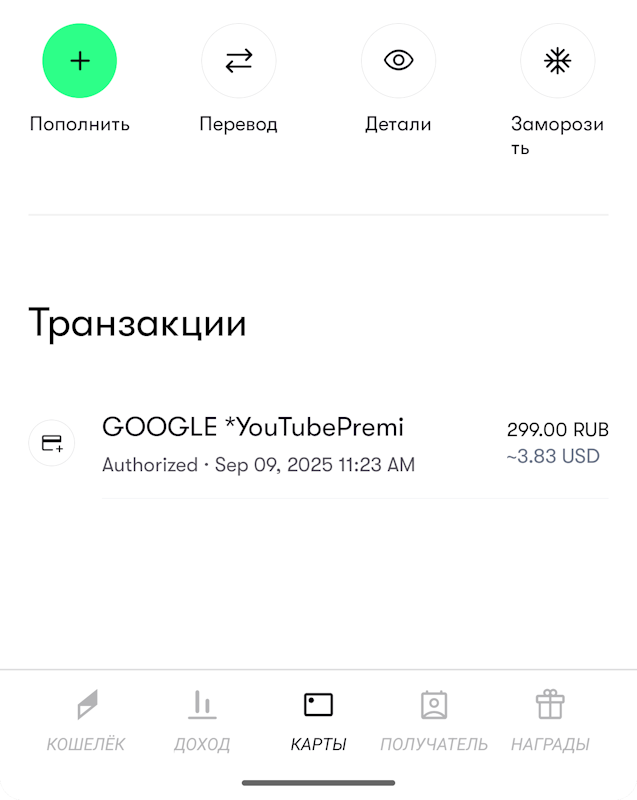Show card details via Детали
Screen dimensions: 637x800
coord(398,61)
